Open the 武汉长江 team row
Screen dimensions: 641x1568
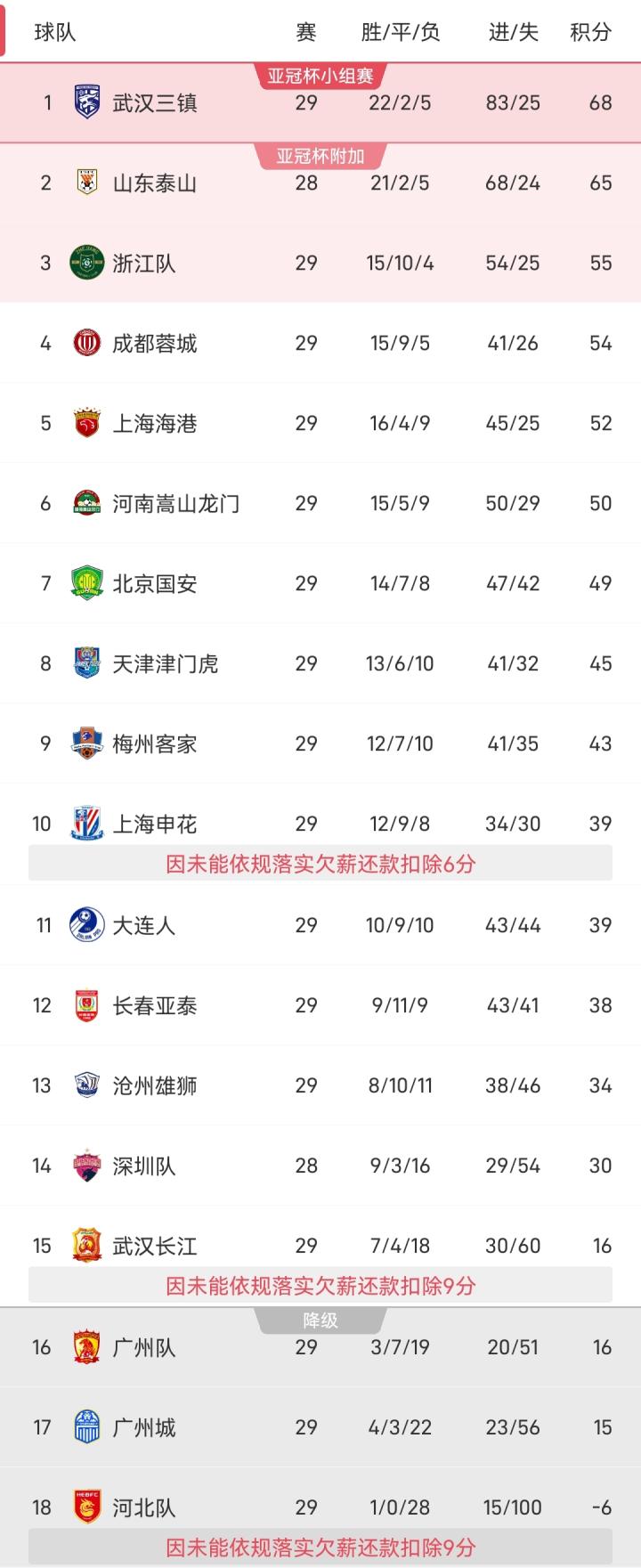pos(154,1247)
